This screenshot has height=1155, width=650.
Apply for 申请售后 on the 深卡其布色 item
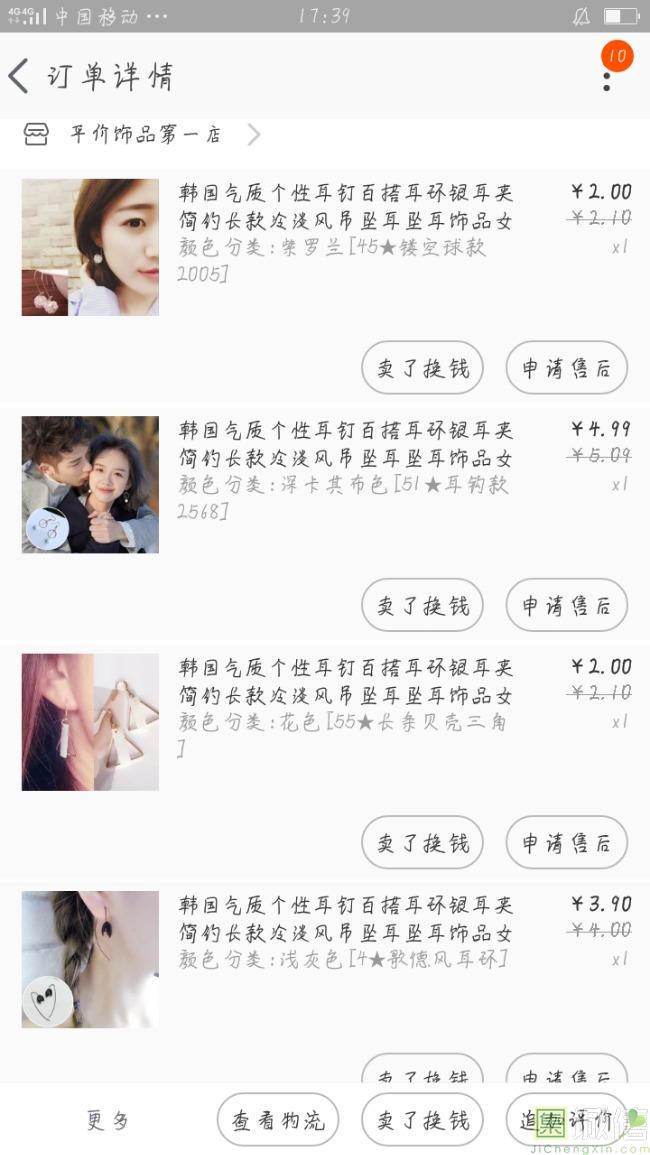566,605
